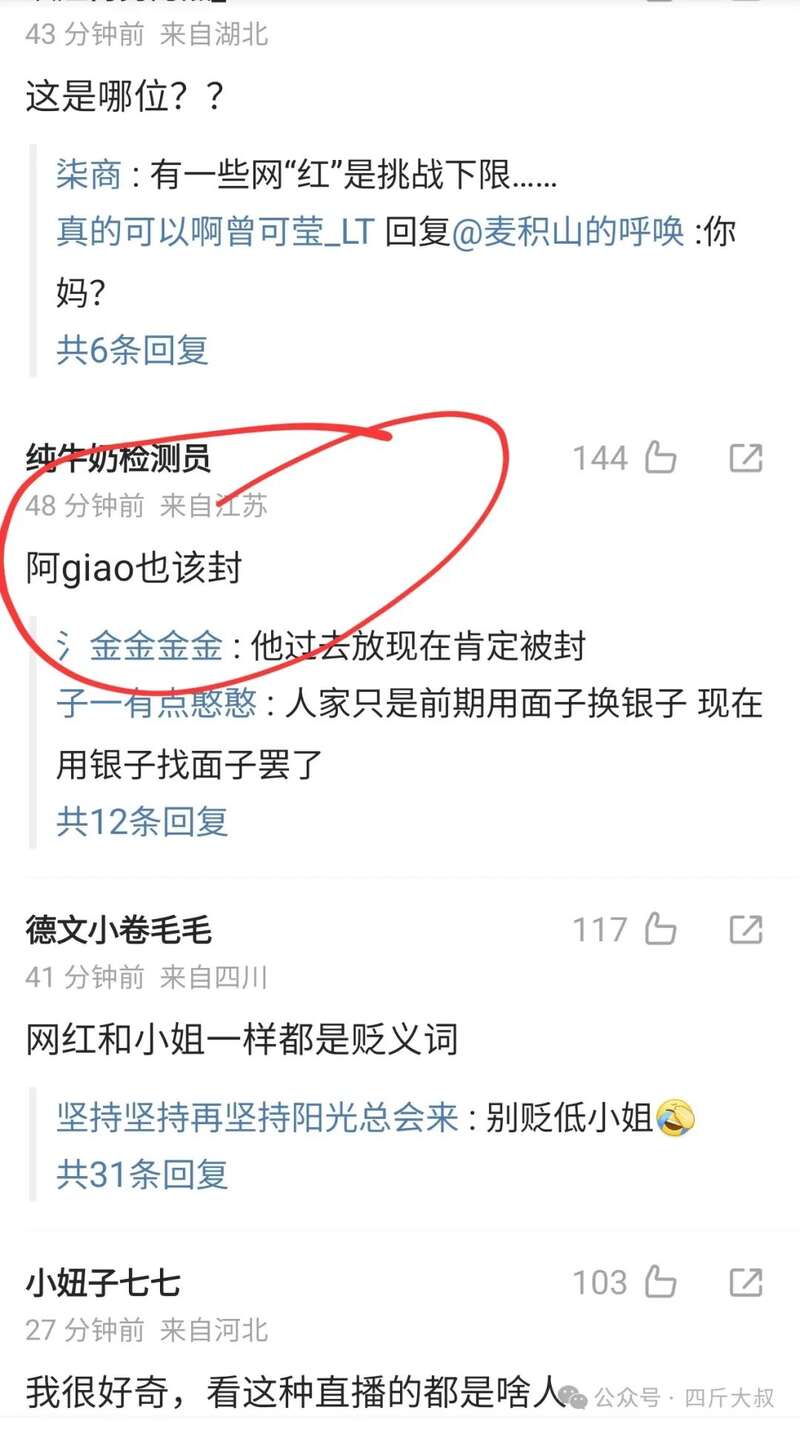View 子一有点憨憨's profile
The width and height of the screenshot is (800, 1430).
156,705
